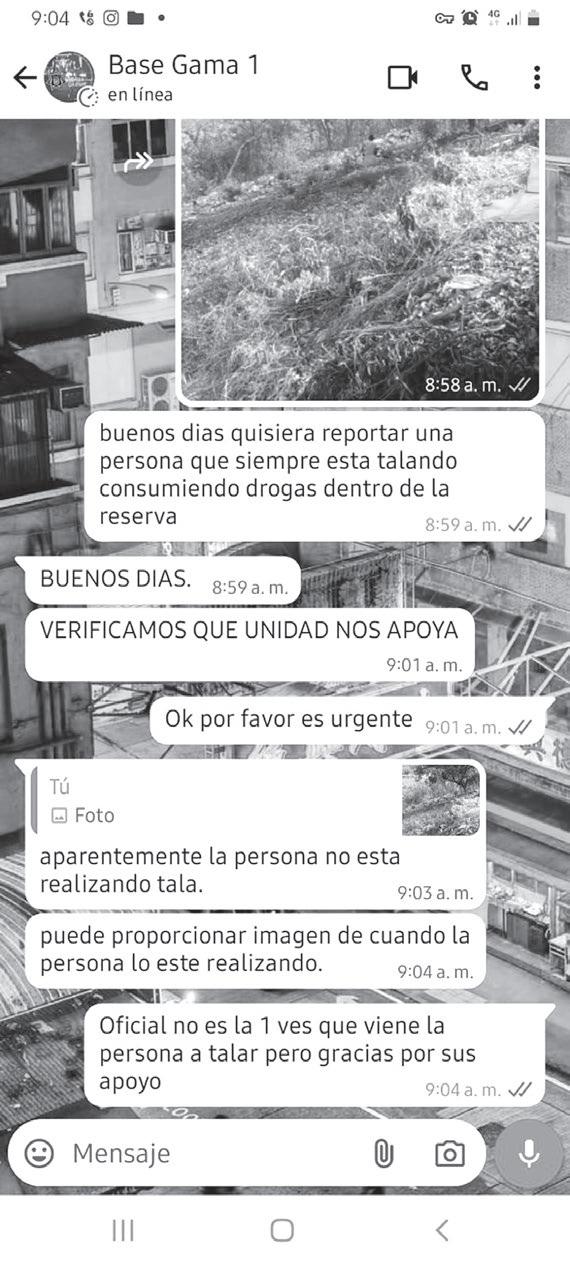Go to the home screen

[x=283, y=1230]
